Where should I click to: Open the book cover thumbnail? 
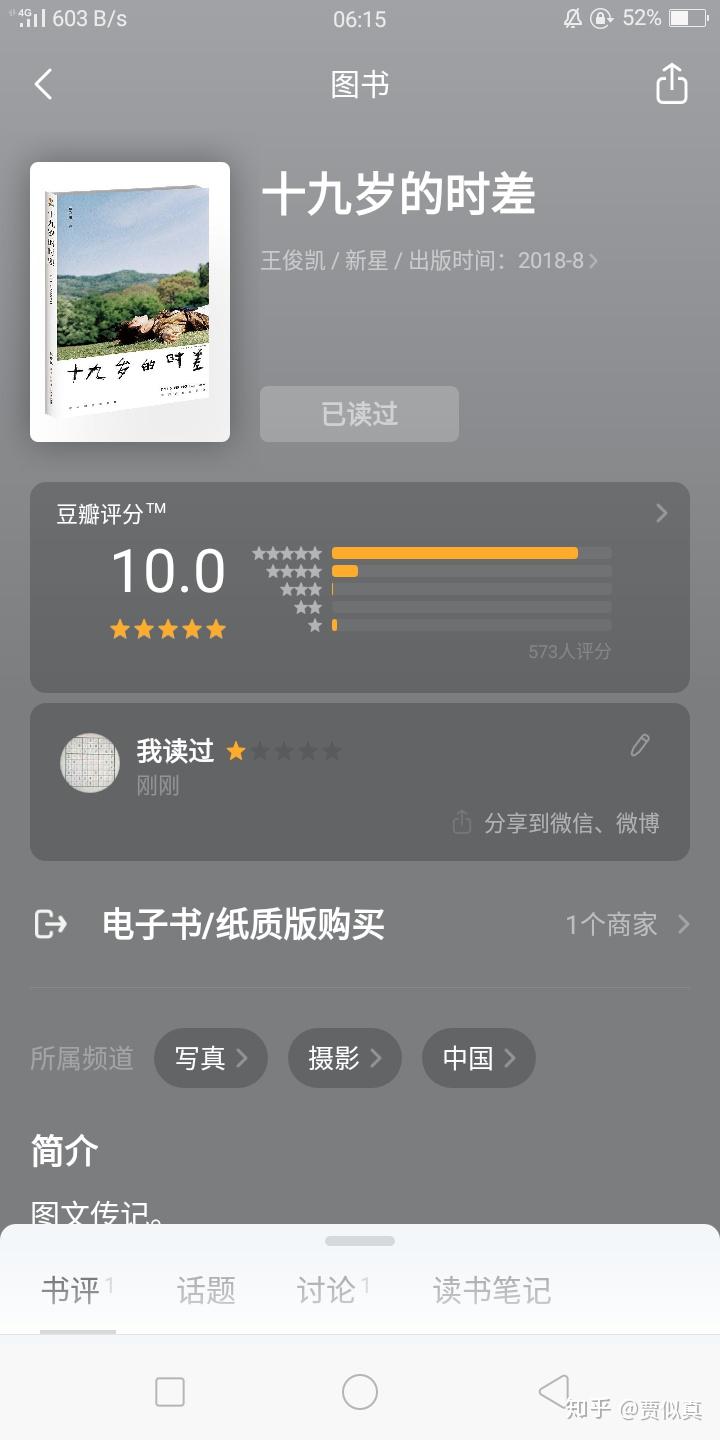click(x=129, y=302)
